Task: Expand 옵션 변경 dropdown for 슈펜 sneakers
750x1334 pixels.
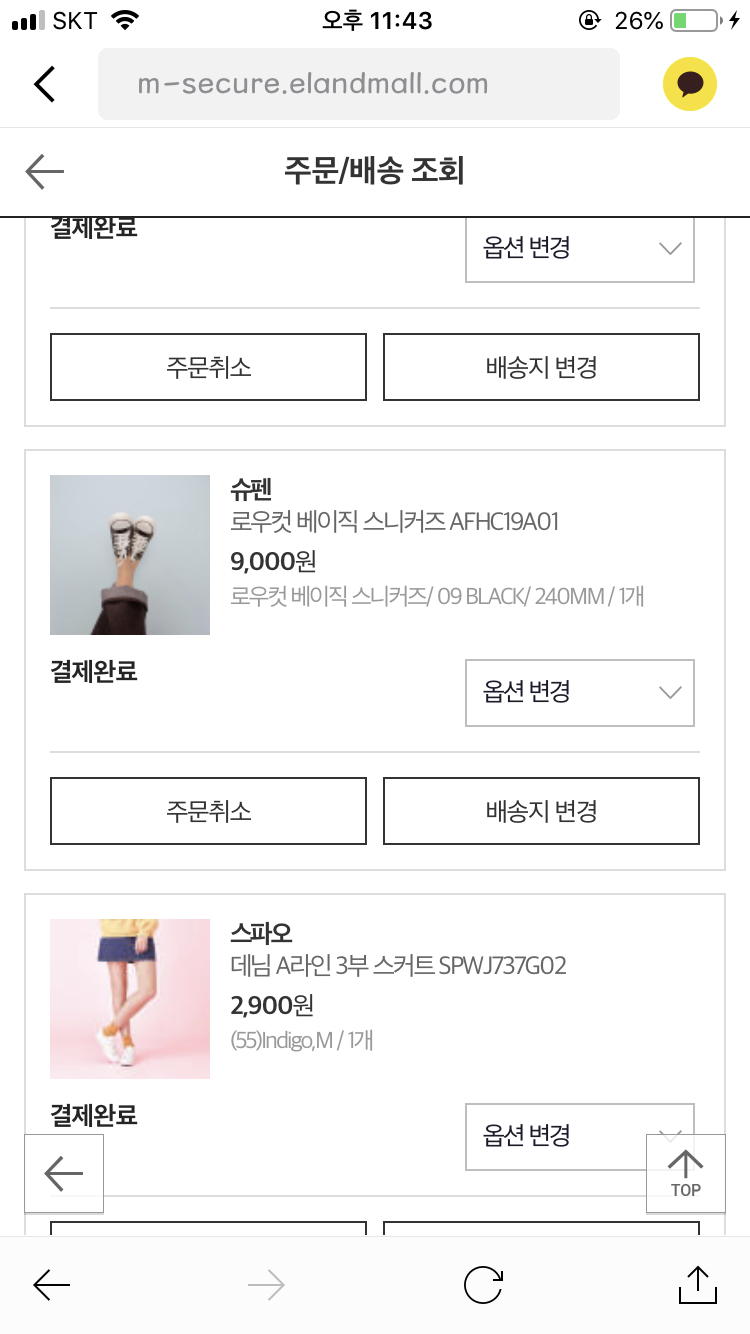Action: click(580, 692)
